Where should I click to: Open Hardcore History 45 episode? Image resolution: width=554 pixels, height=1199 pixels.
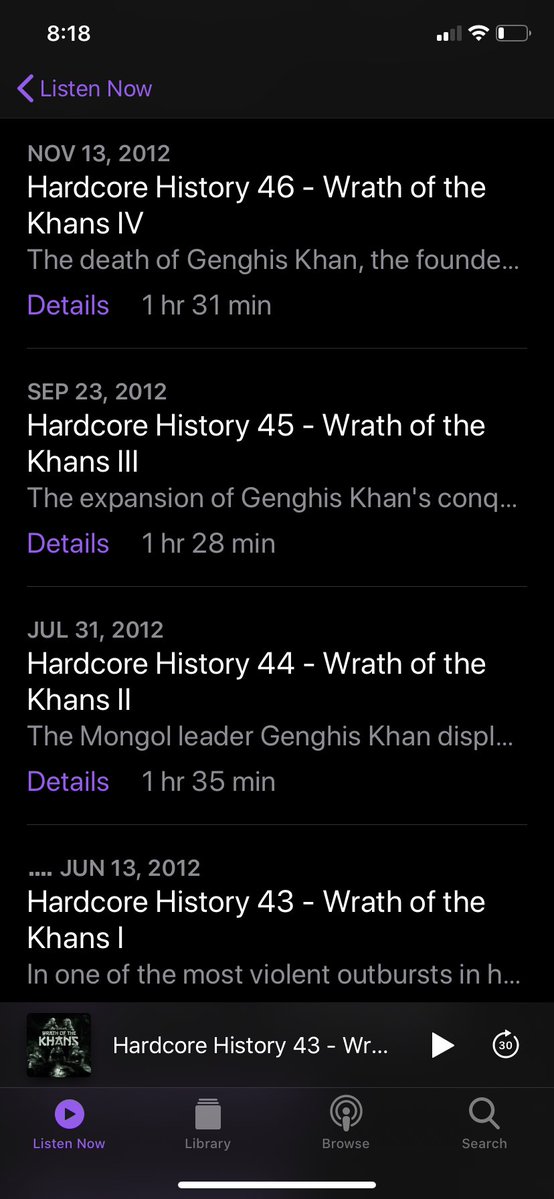[x=256, y=444]
